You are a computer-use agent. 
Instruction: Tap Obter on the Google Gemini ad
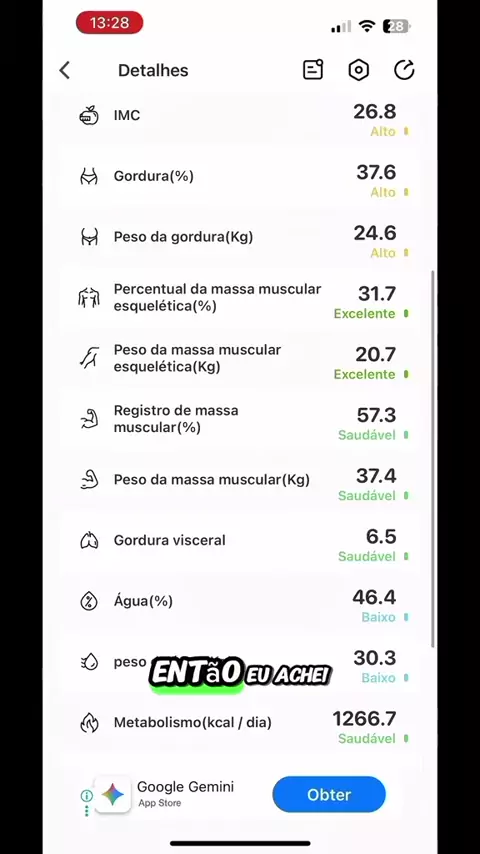tap(329, 795)
